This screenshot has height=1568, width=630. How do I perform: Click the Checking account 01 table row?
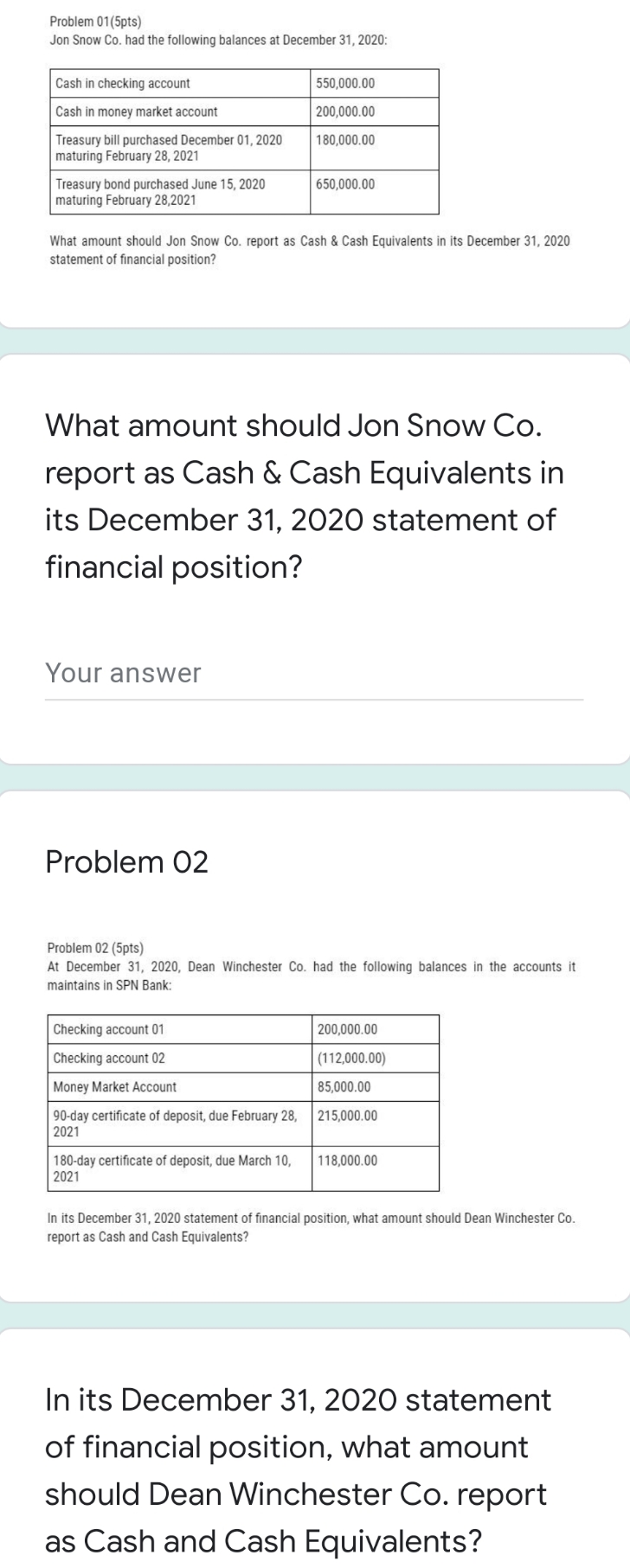tap(173, 1029)
